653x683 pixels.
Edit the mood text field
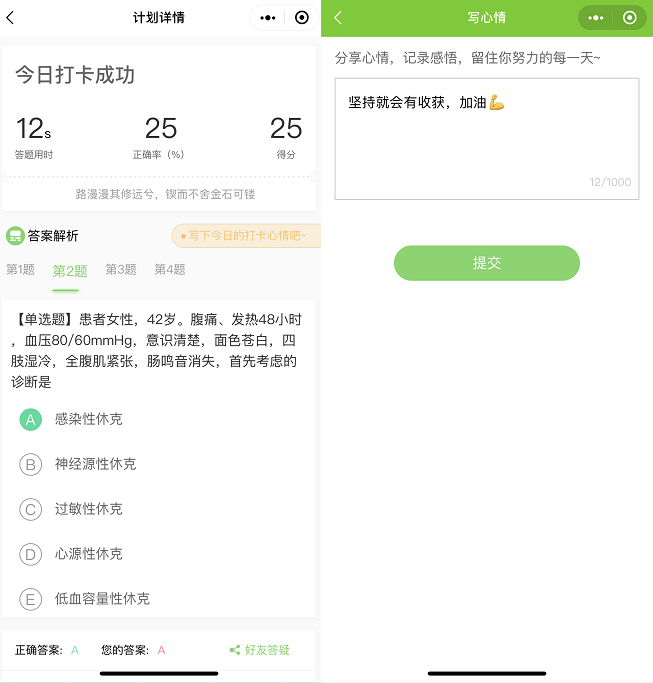point(487,139)
